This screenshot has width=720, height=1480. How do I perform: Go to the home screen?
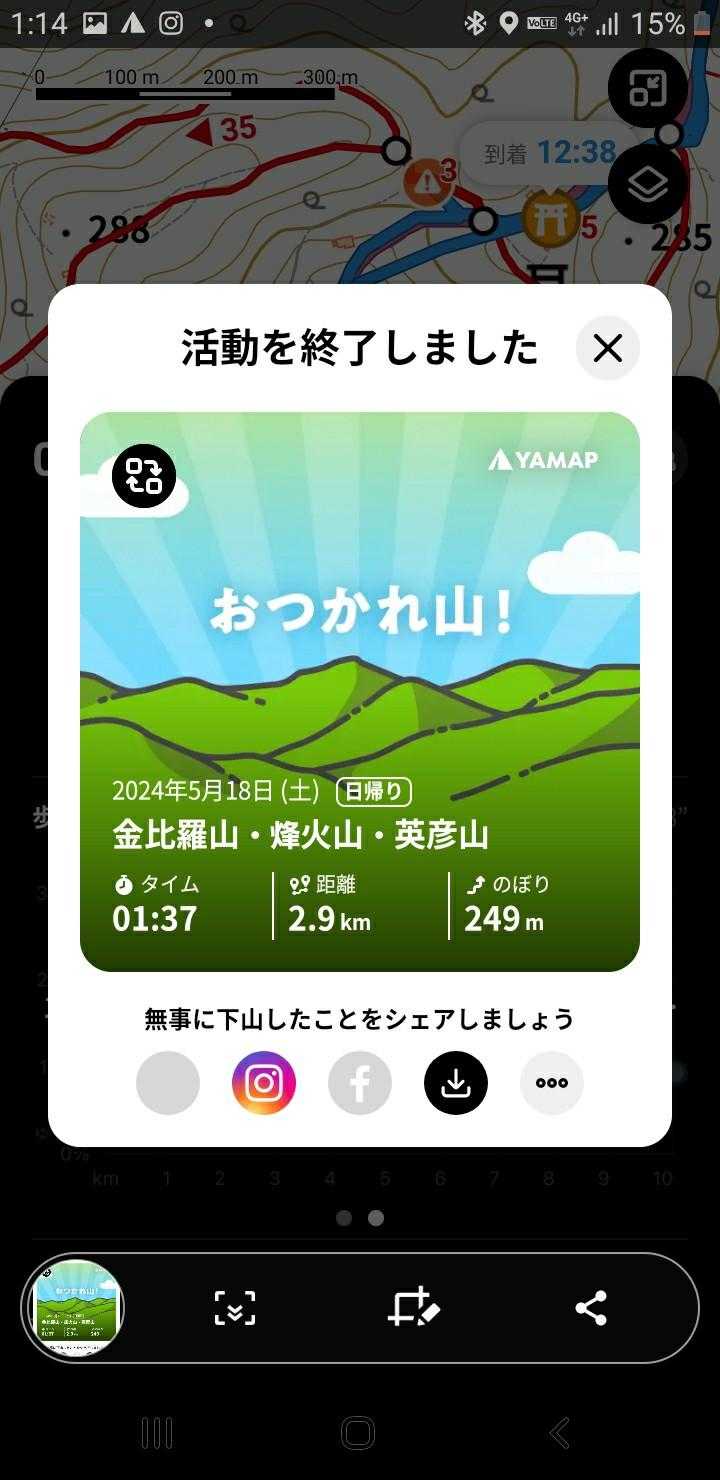click(x=358, y=1433)
